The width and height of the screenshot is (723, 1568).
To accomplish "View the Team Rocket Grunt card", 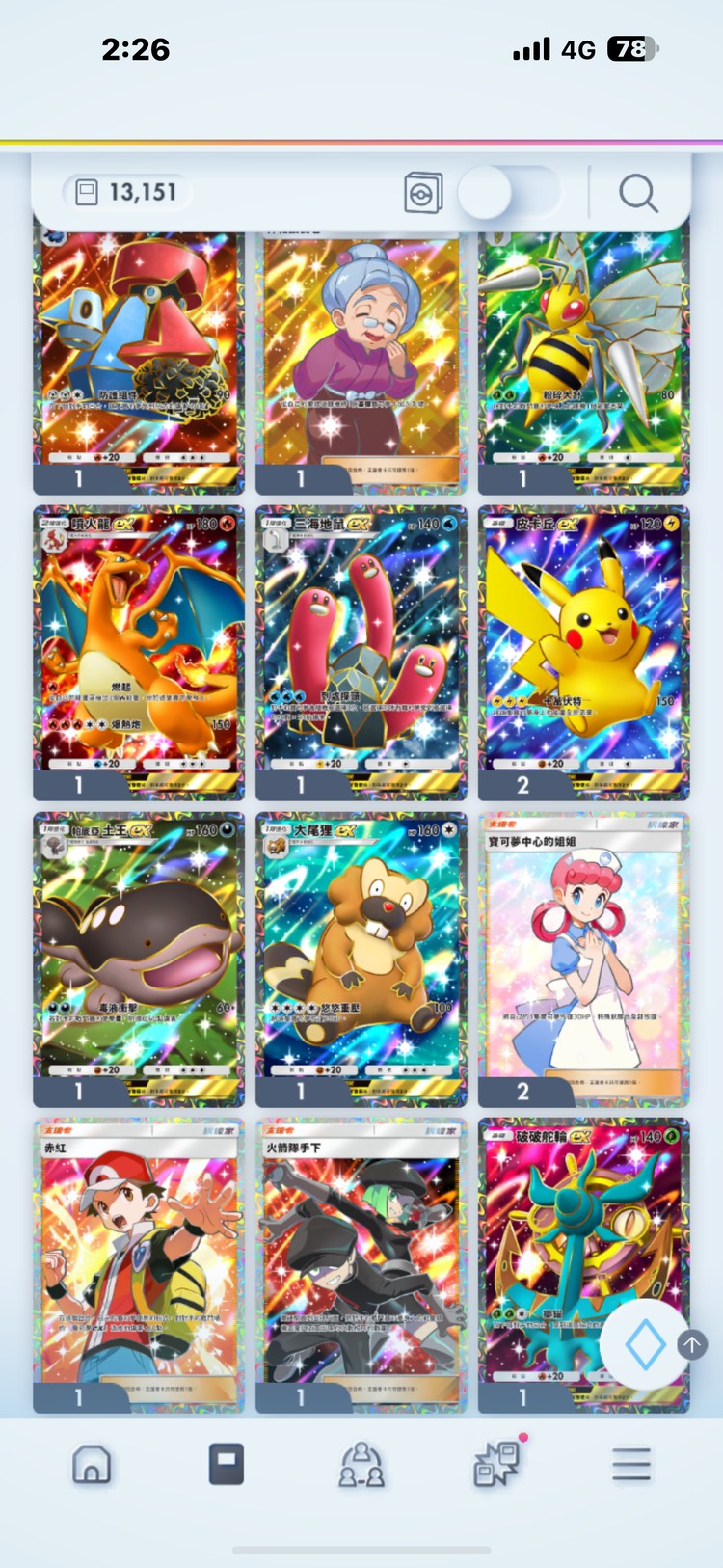I will coord(361,1254).
